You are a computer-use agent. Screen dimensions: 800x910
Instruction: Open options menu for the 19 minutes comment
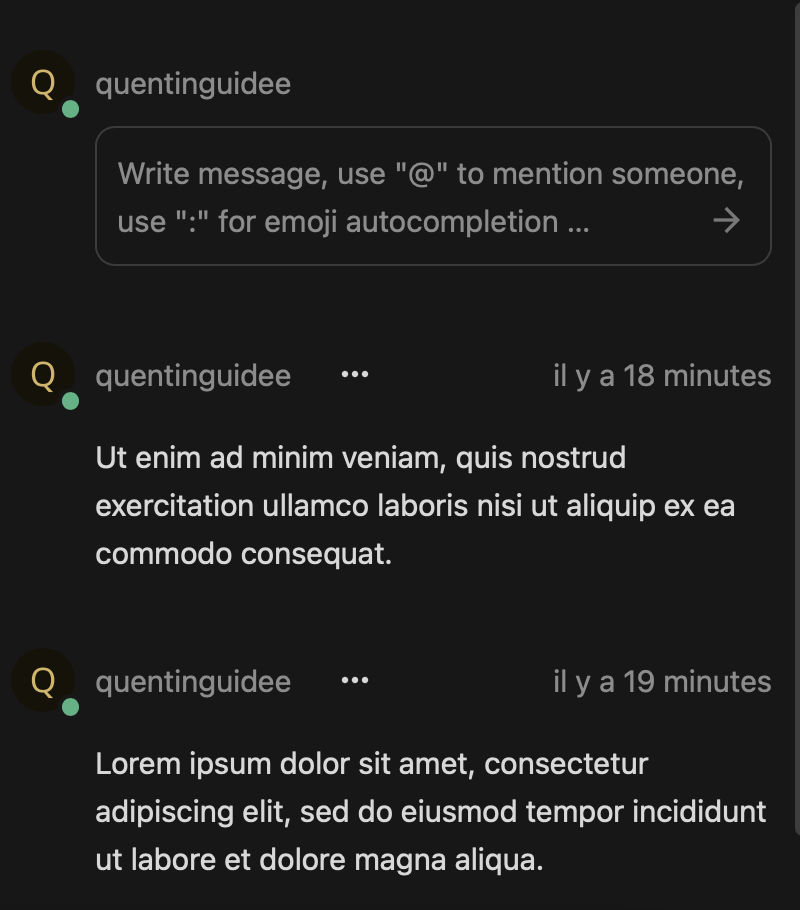click(x=355, y=680)
